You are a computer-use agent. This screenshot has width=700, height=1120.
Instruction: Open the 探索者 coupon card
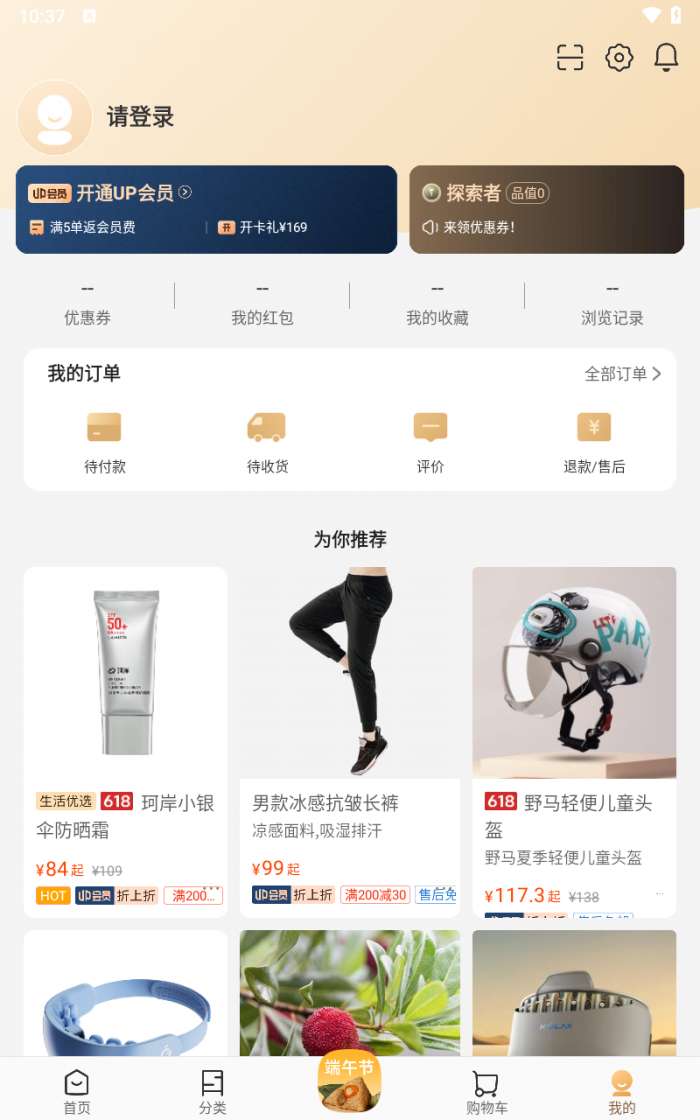546,209
